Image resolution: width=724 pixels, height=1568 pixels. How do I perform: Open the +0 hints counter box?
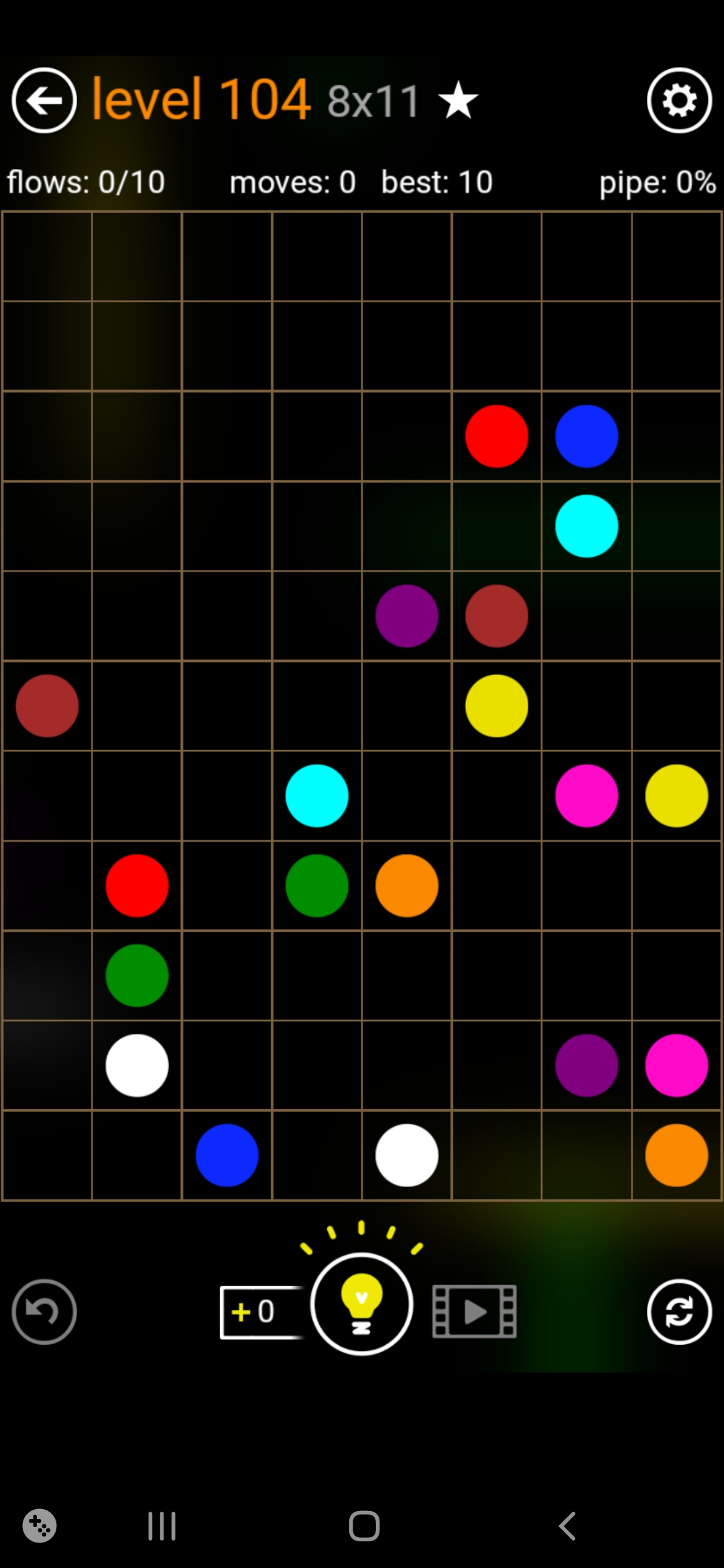tap(261, 1311)
